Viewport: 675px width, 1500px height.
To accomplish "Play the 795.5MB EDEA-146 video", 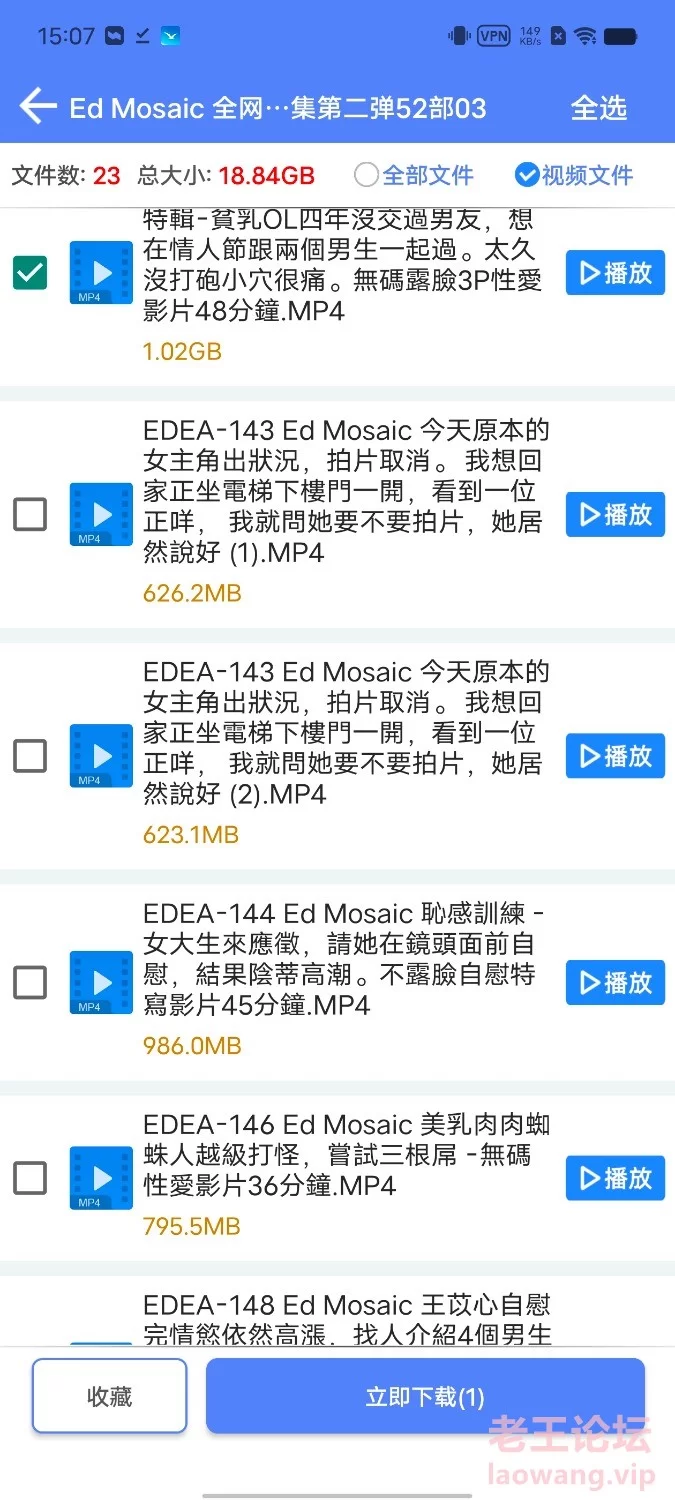I will click(x=615, y=1178).
